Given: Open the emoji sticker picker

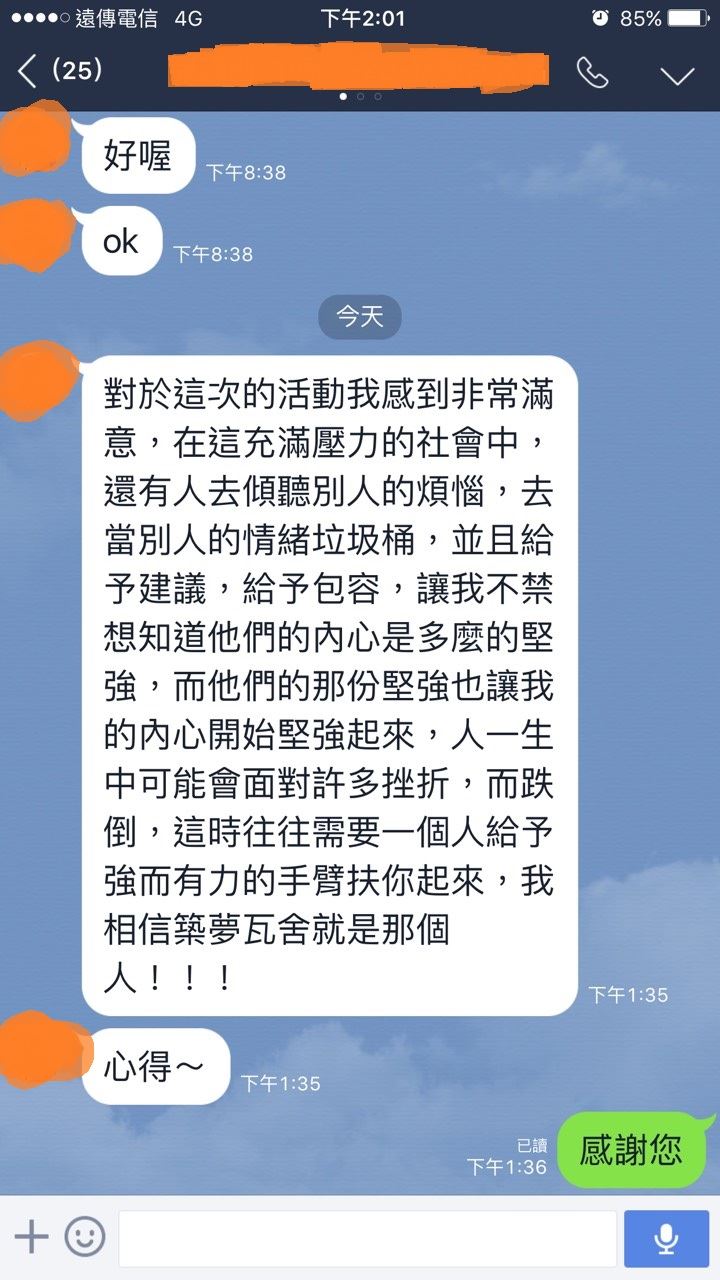Looking at the screenshot, I should coord(85,1238).
